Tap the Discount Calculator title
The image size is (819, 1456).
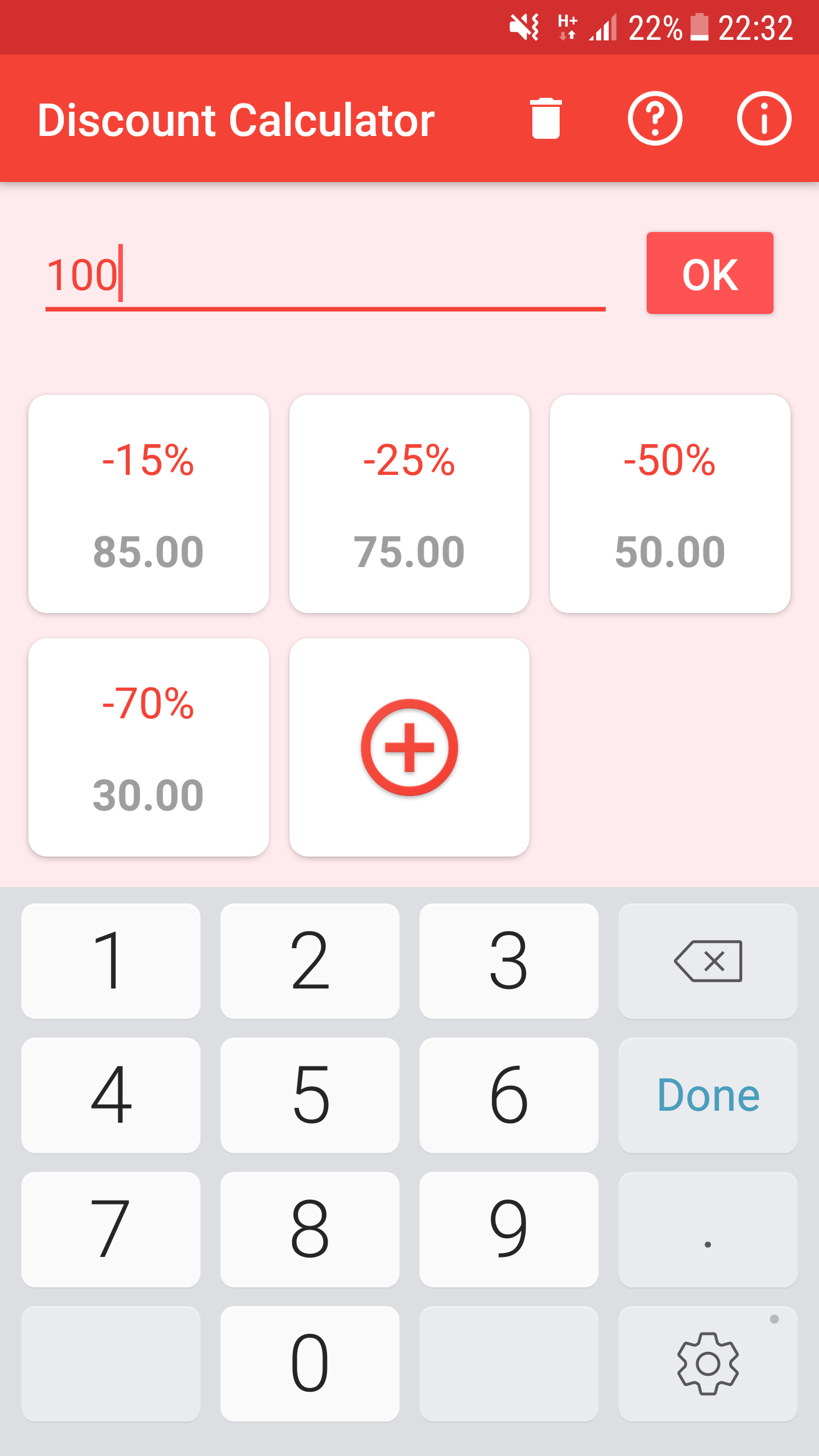click(x=235, y=119)
